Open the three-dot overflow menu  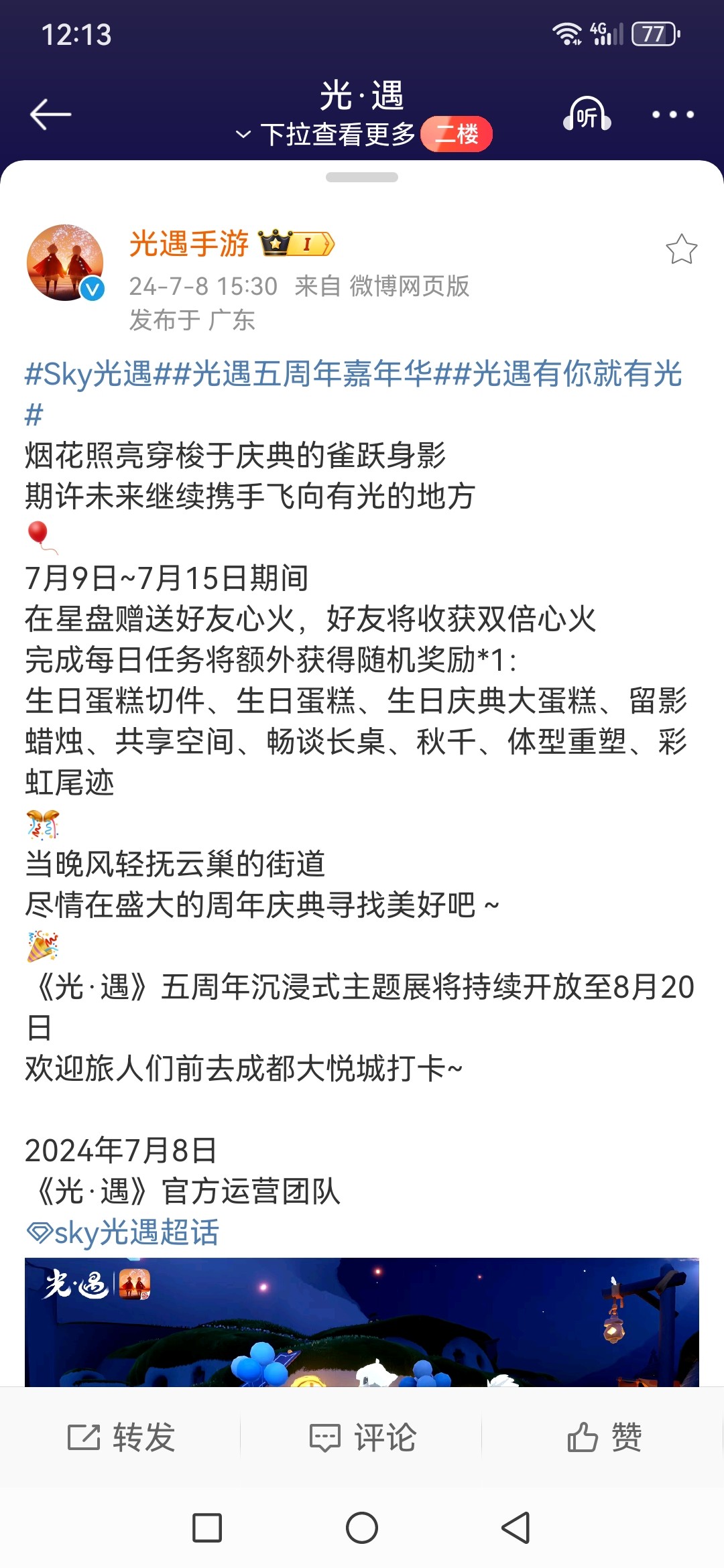click(673, 115)
